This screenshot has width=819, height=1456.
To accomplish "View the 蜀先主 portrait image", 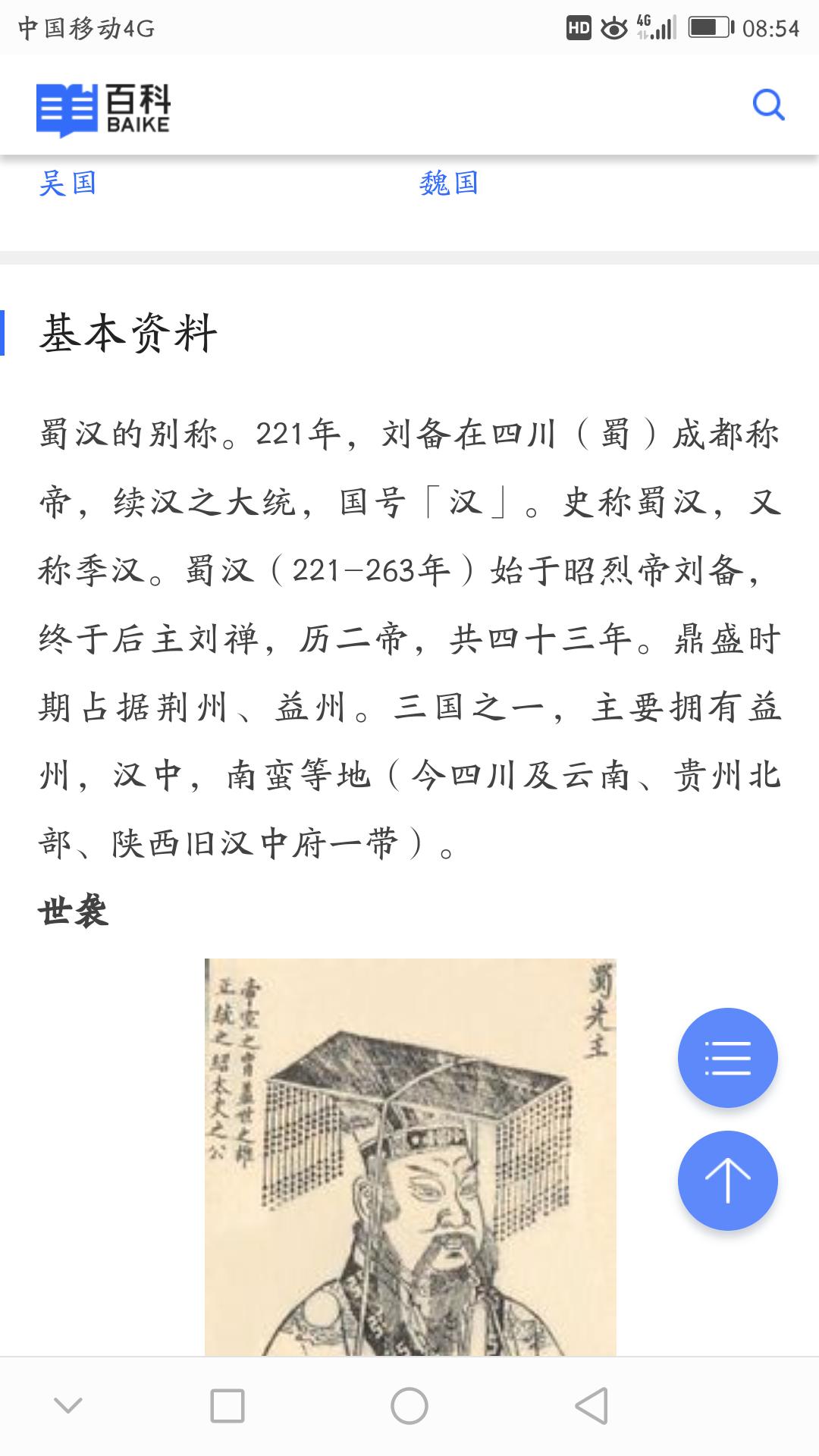I will coord(410,1156).
